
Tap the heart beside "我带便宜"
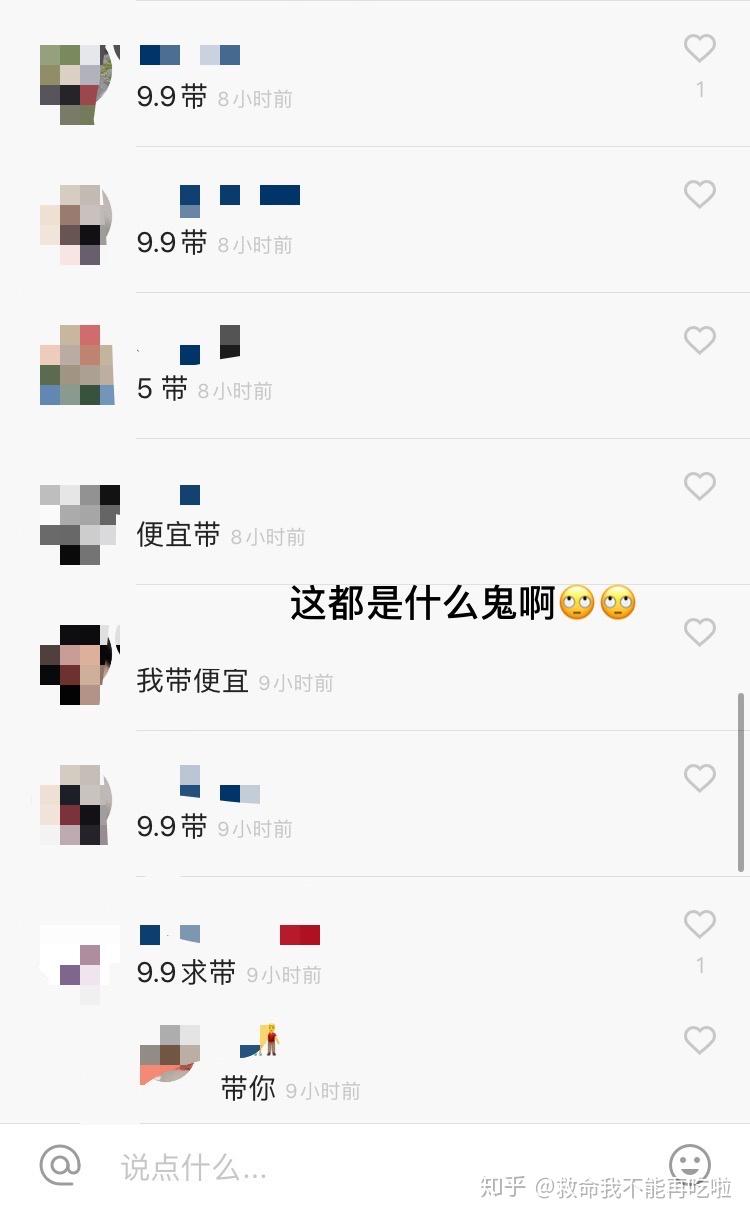(x=699, y=632)
